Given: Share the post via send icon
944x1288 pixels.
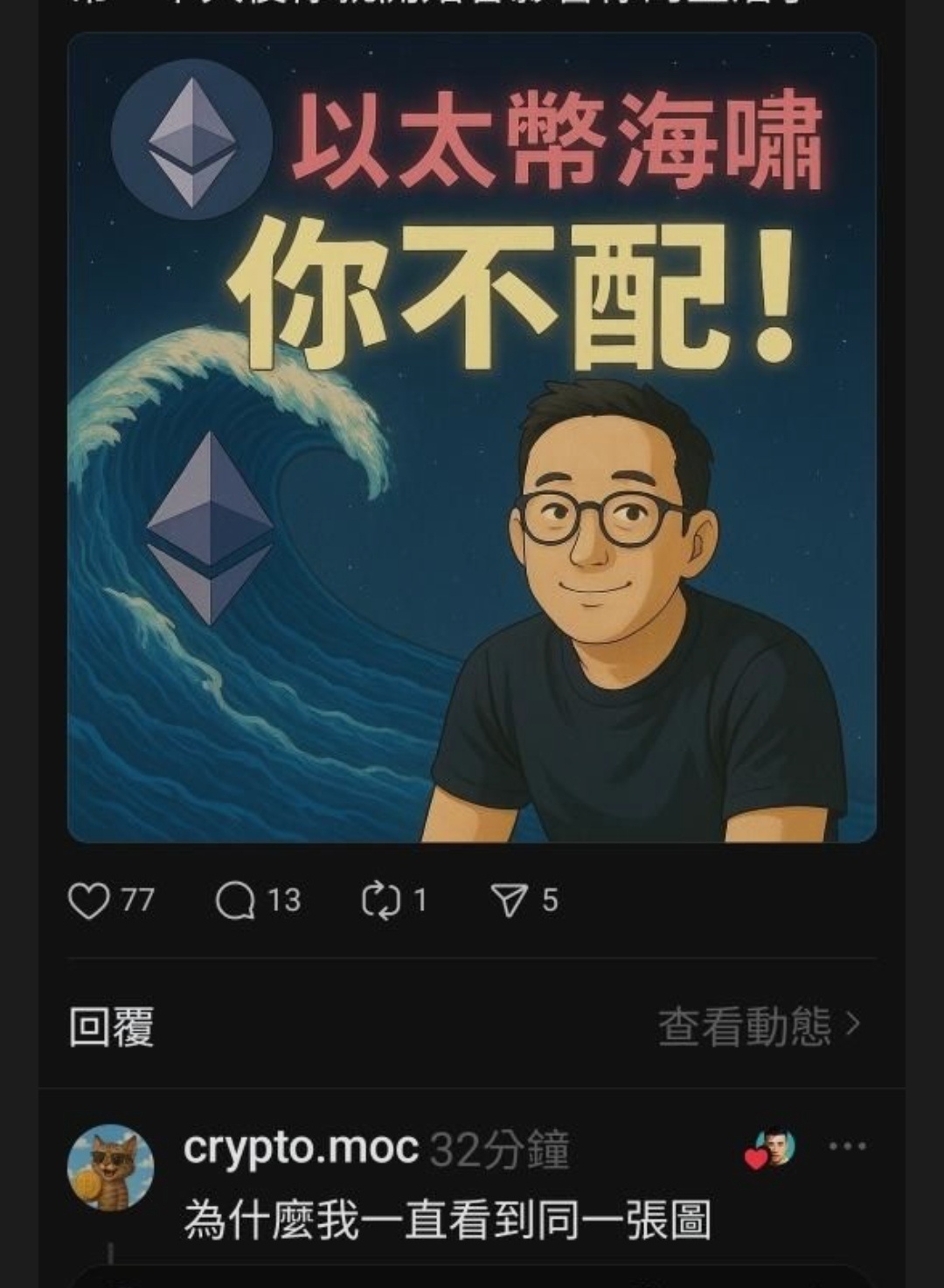Looking at the screenshot, I should click(x=509, y=901).
